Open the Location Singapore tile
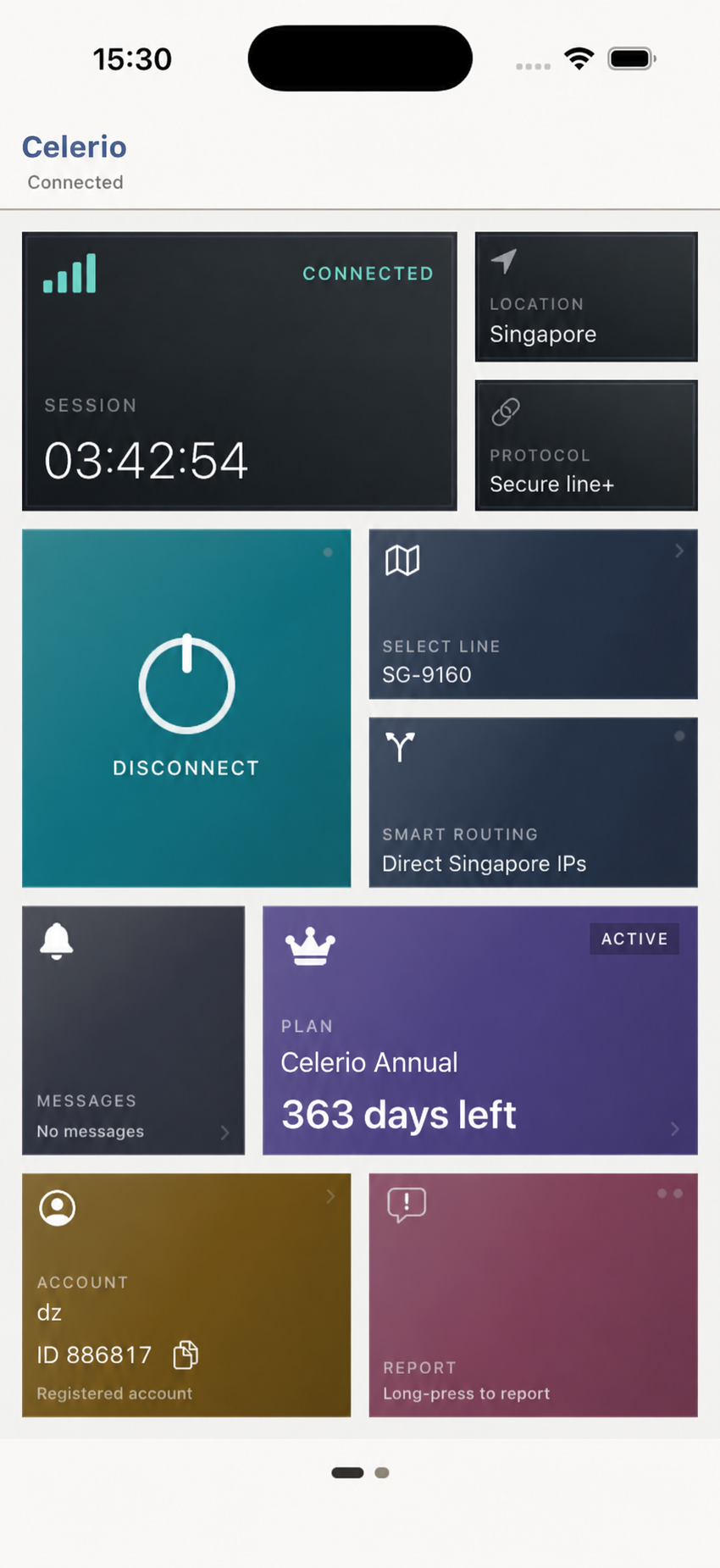Screen dimensions: 720x1568 (586, 296)
